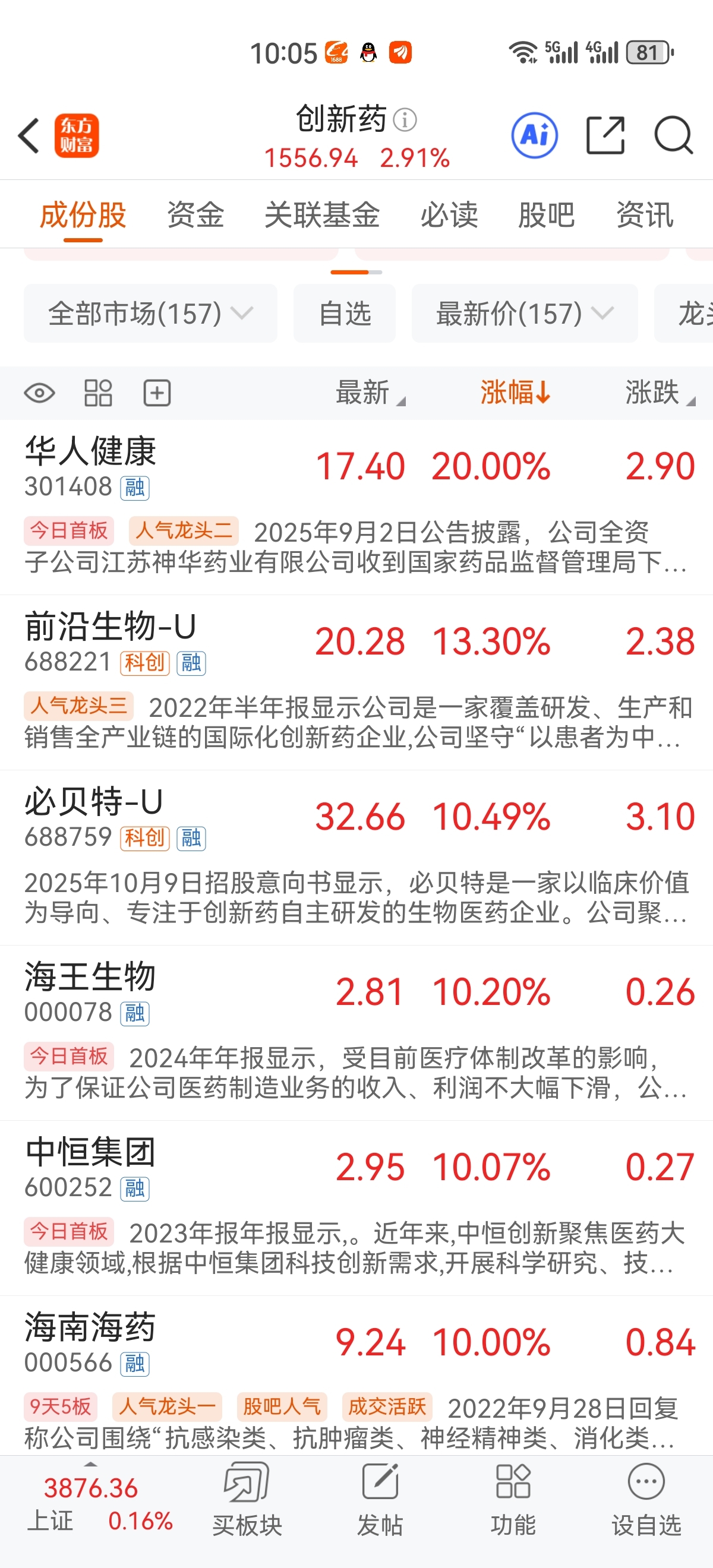Image resolution: width=713 pixels, height=1568 pixels.
Task: Share this 创新药 page
Action: [605, 135]
